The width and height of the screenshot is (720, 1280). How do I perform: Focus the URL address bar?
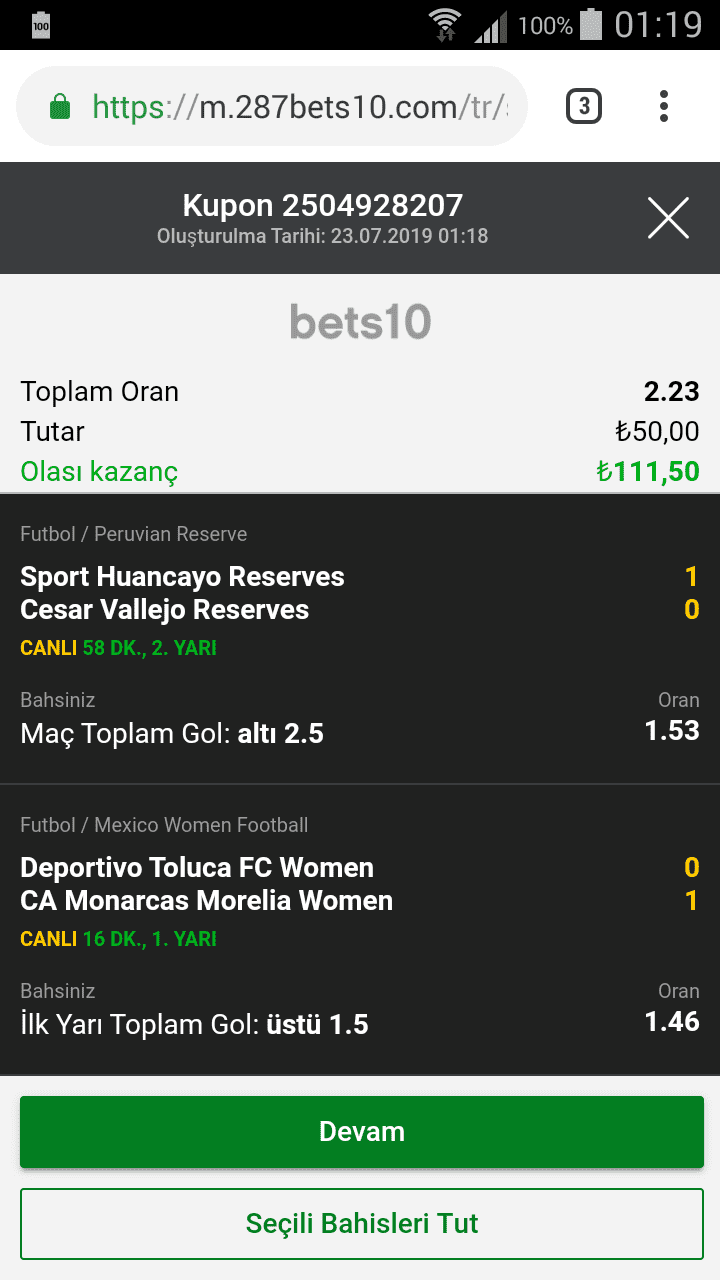click(x=272, y=106)
